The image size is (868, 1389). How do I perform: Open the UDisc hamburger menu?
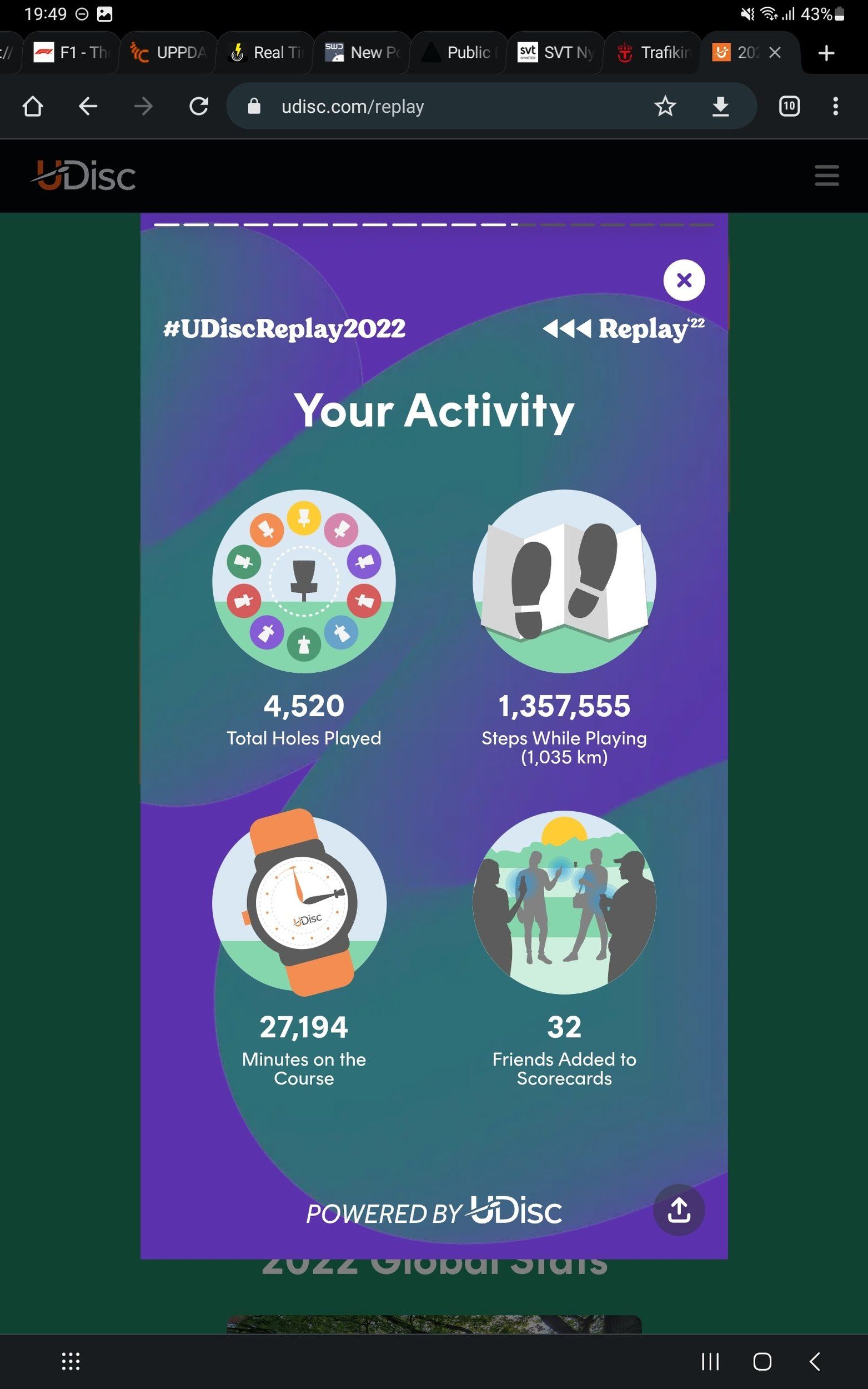[x=827, y=175]
